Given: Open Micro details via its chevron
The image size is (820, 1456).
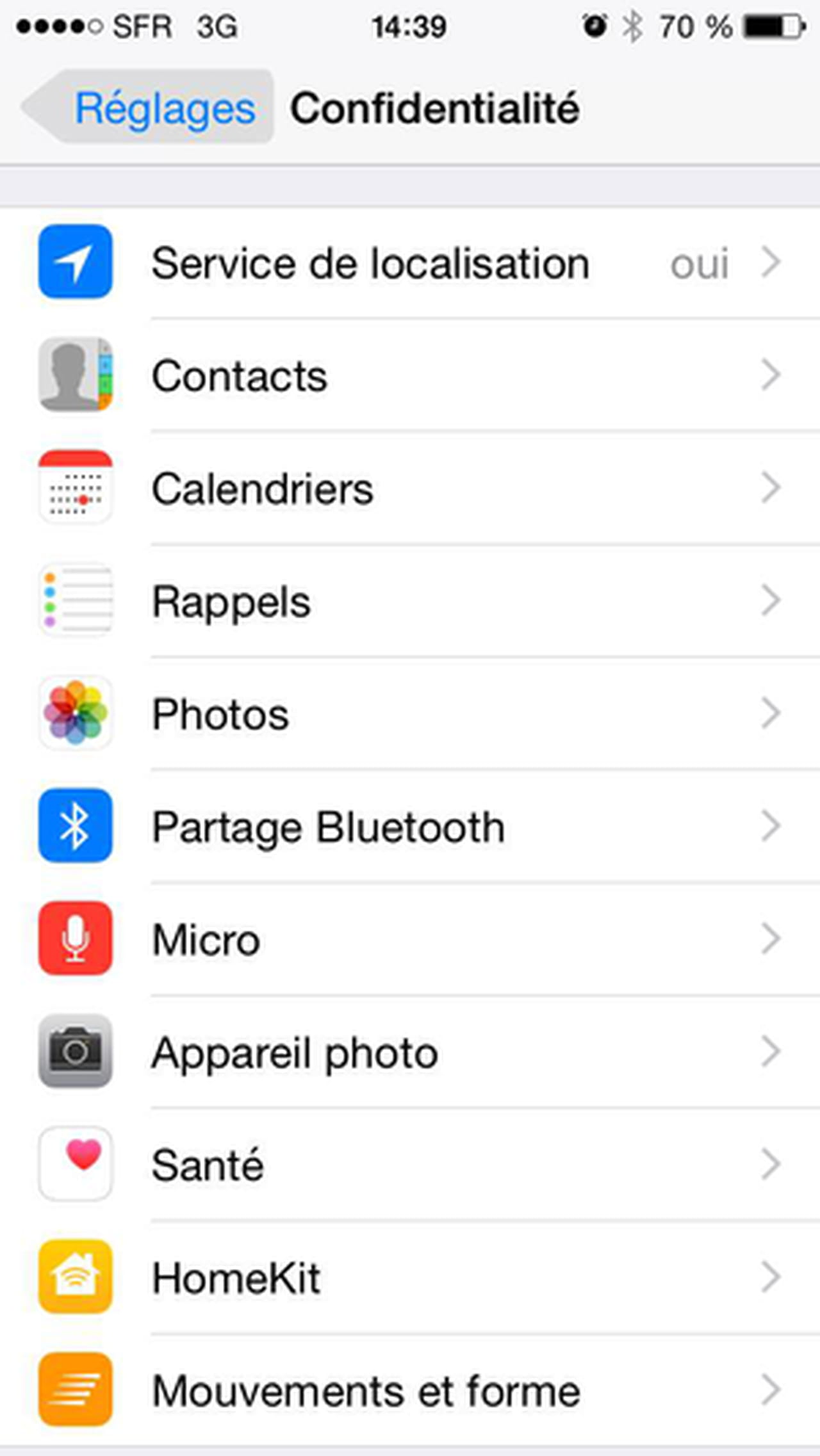Looking at the screenshot, I should tap(771, 939).
